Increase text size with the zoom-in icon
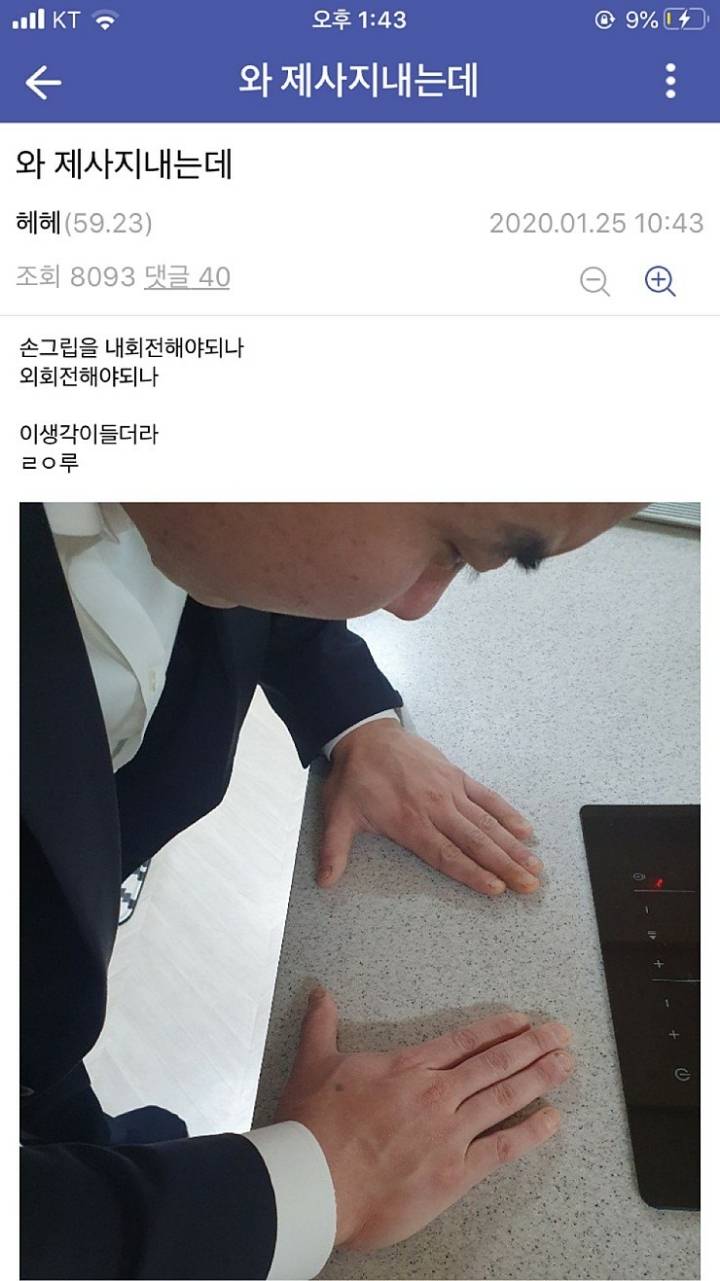 point(660,282)
